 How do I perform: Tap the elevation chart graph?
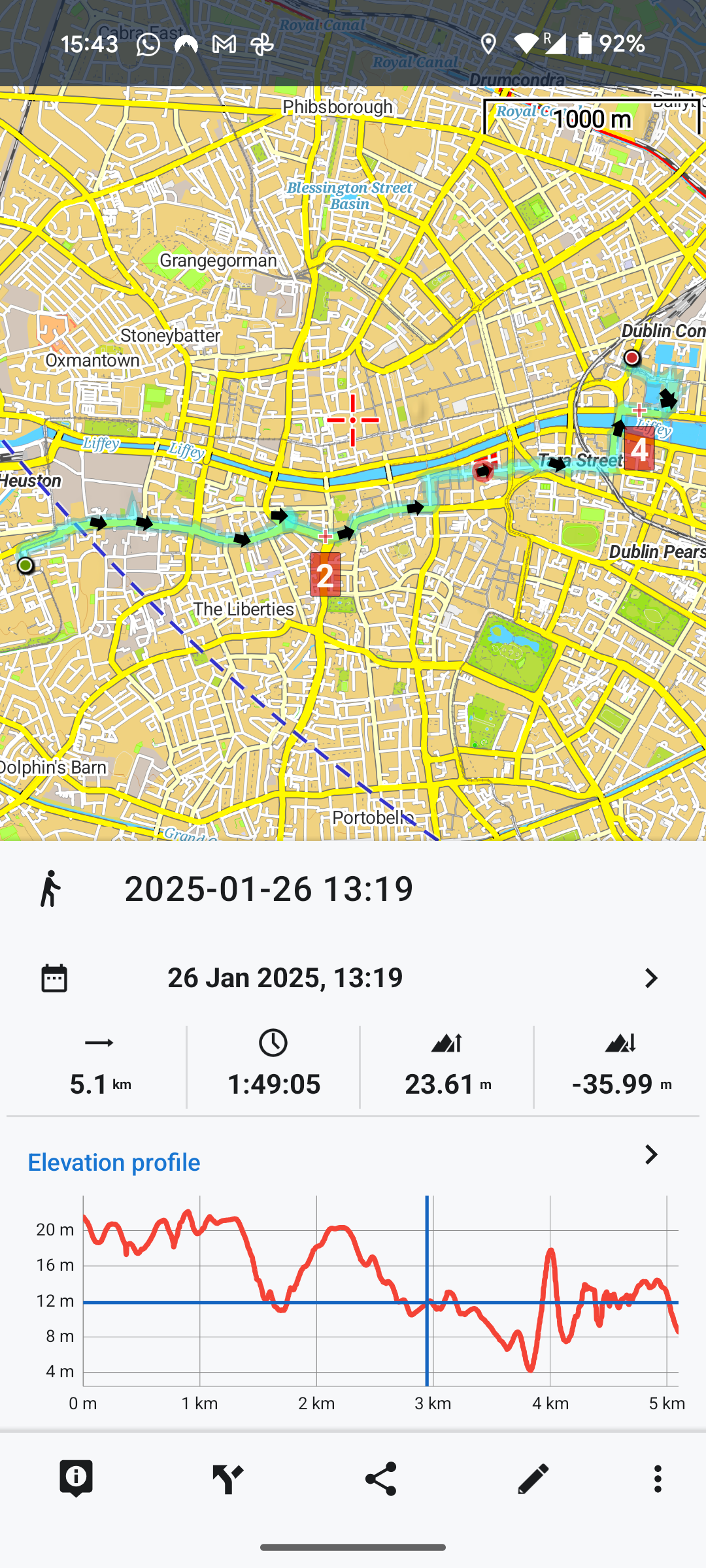point(379,1290)
